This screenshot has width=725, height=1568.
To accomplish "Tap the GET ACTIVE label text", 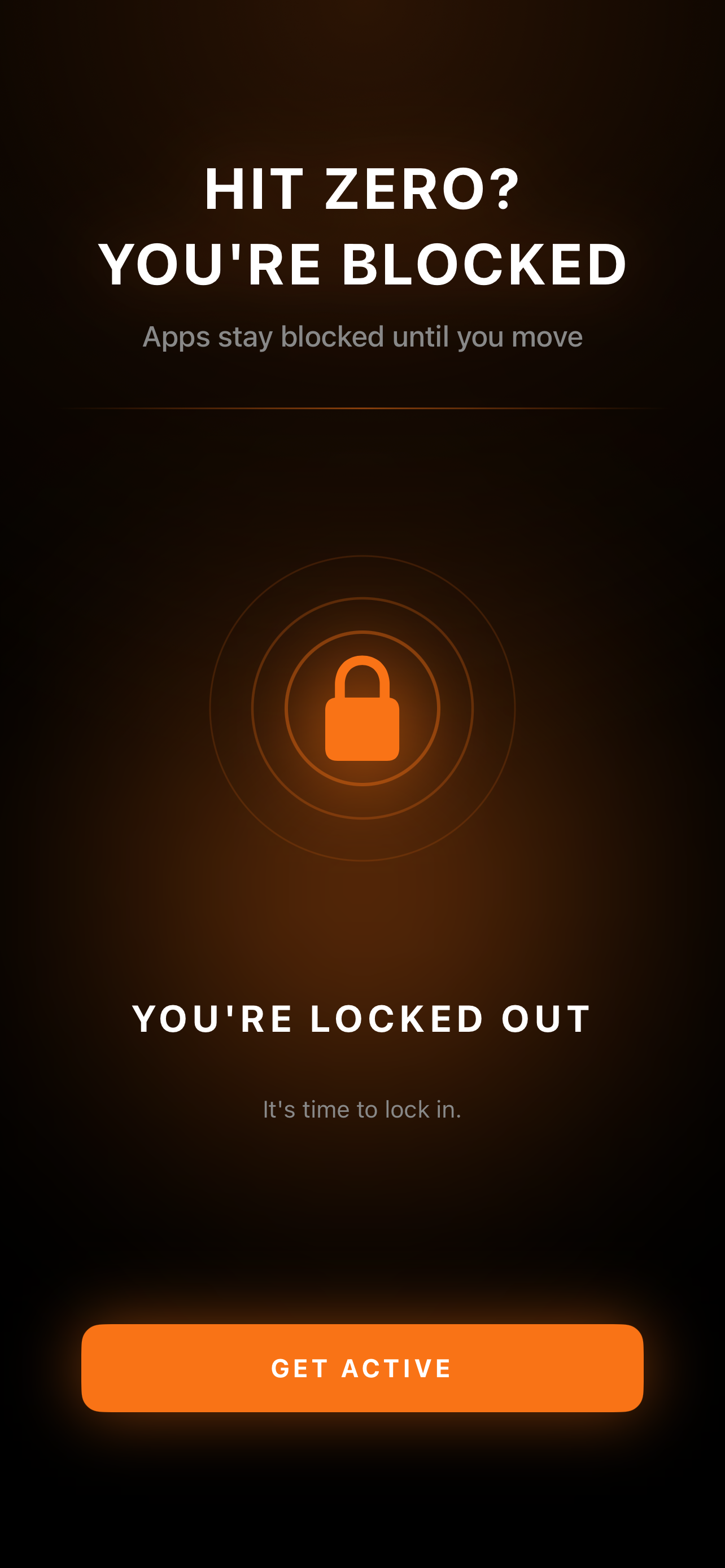I will (x=362, y=1369).
